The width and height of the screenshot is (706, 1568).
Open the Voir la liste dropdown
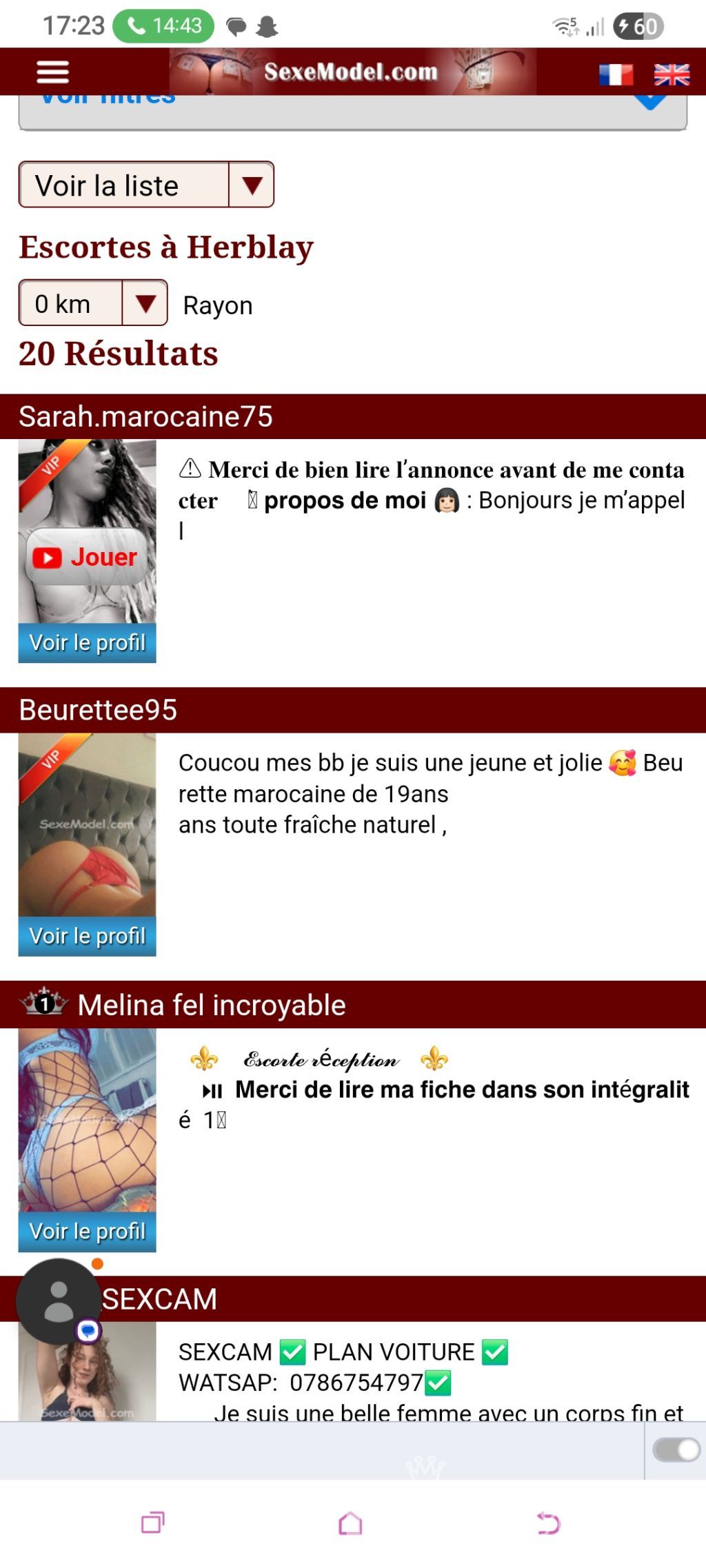(x=146, y=185)
